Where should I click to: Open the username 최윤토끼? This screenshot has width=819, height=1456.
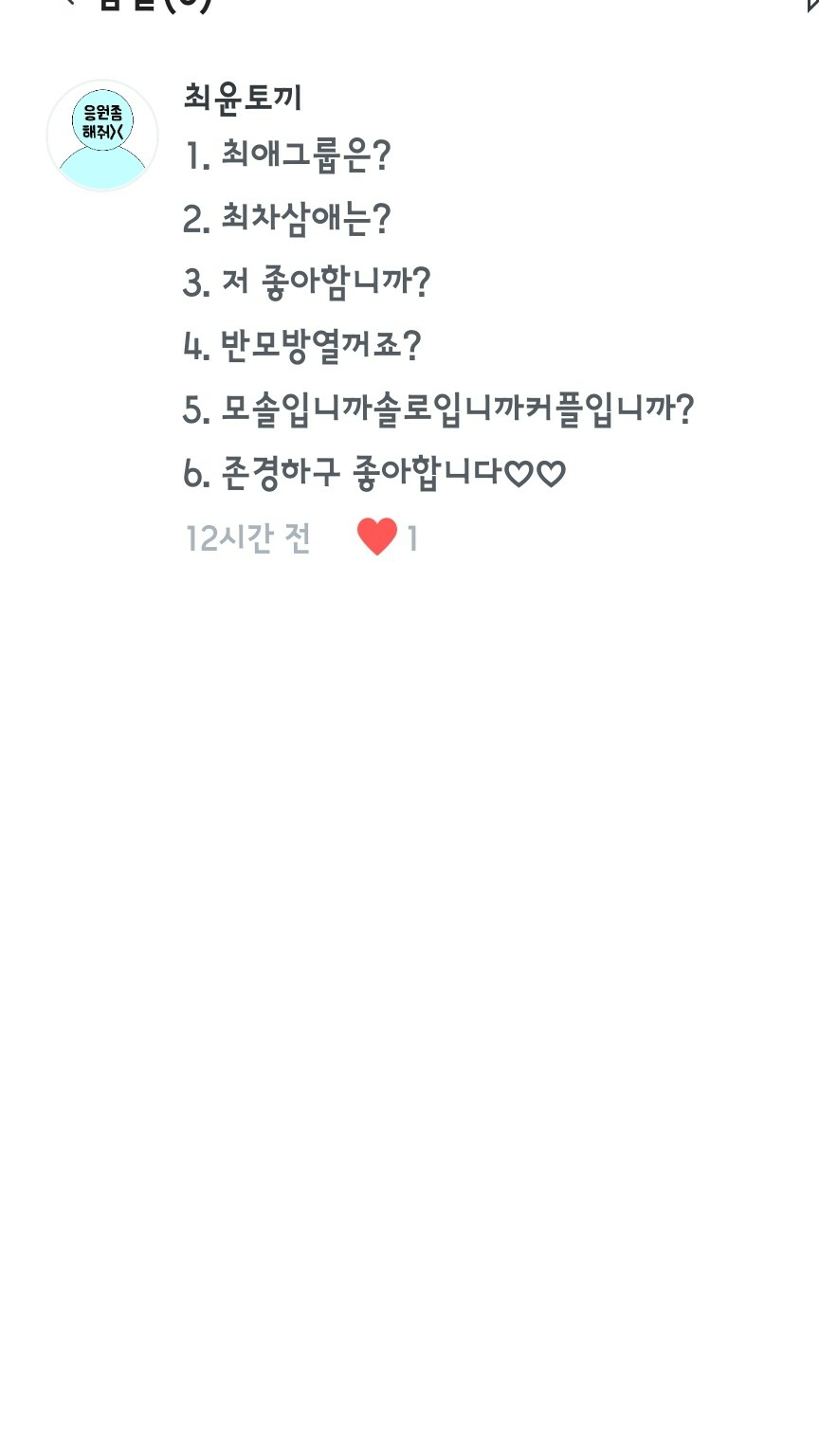pos(243,98)
